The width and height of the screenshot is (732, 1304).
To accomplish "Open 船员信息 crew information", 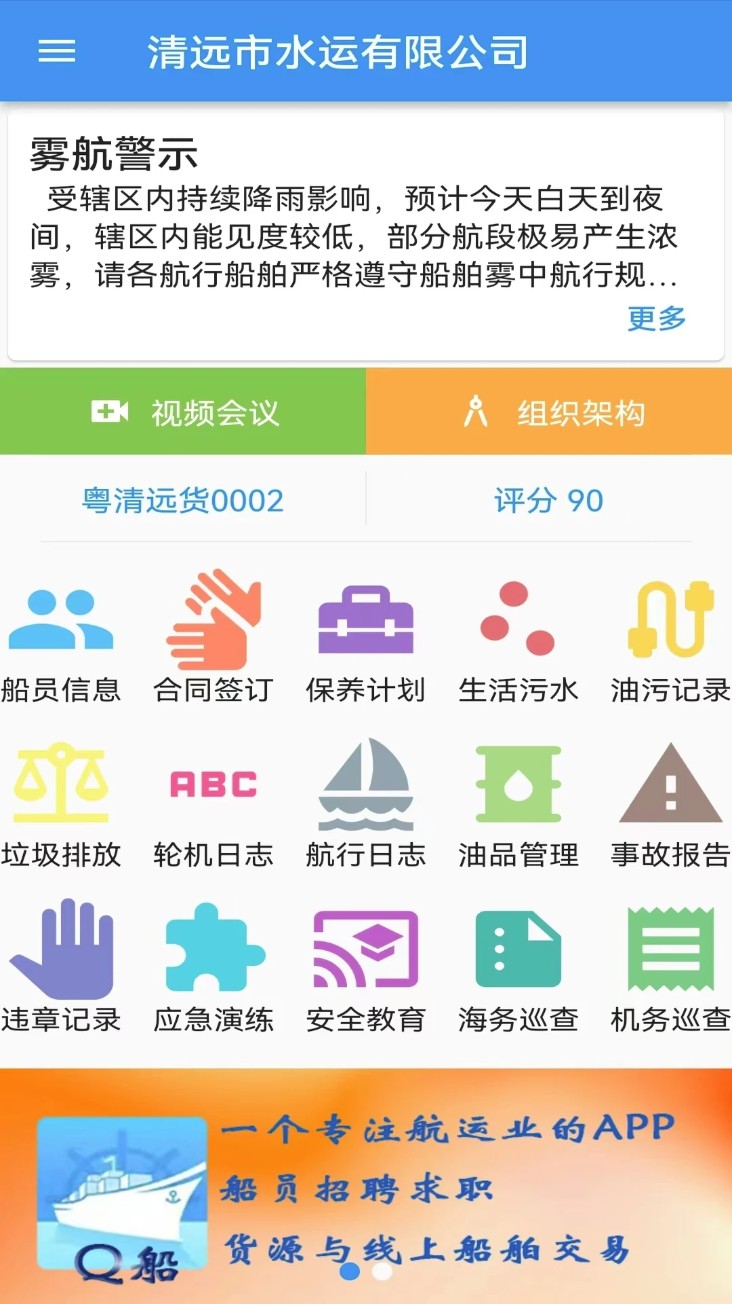I will [61, 642].
